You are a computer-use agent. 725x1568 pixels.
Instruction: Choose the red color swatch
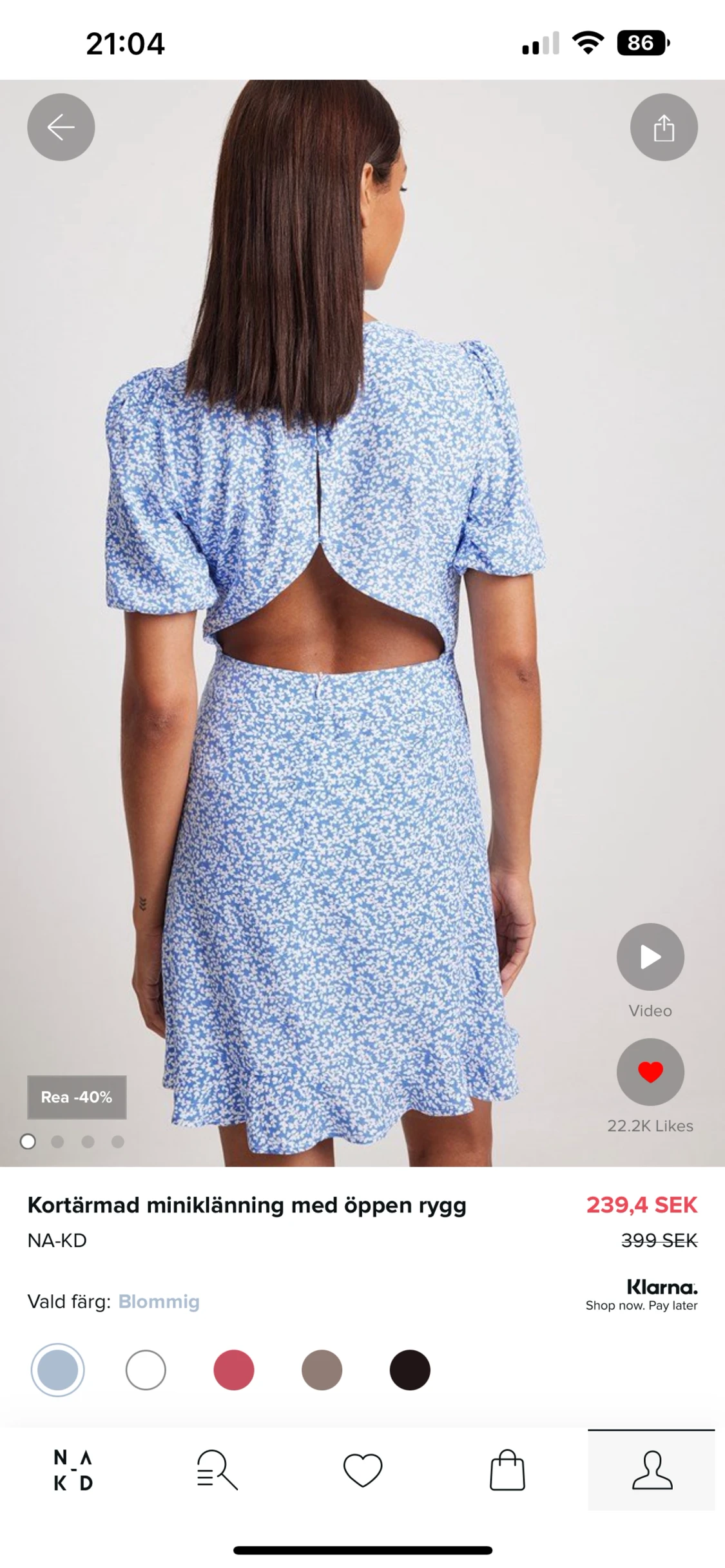tap(234, 1370)
